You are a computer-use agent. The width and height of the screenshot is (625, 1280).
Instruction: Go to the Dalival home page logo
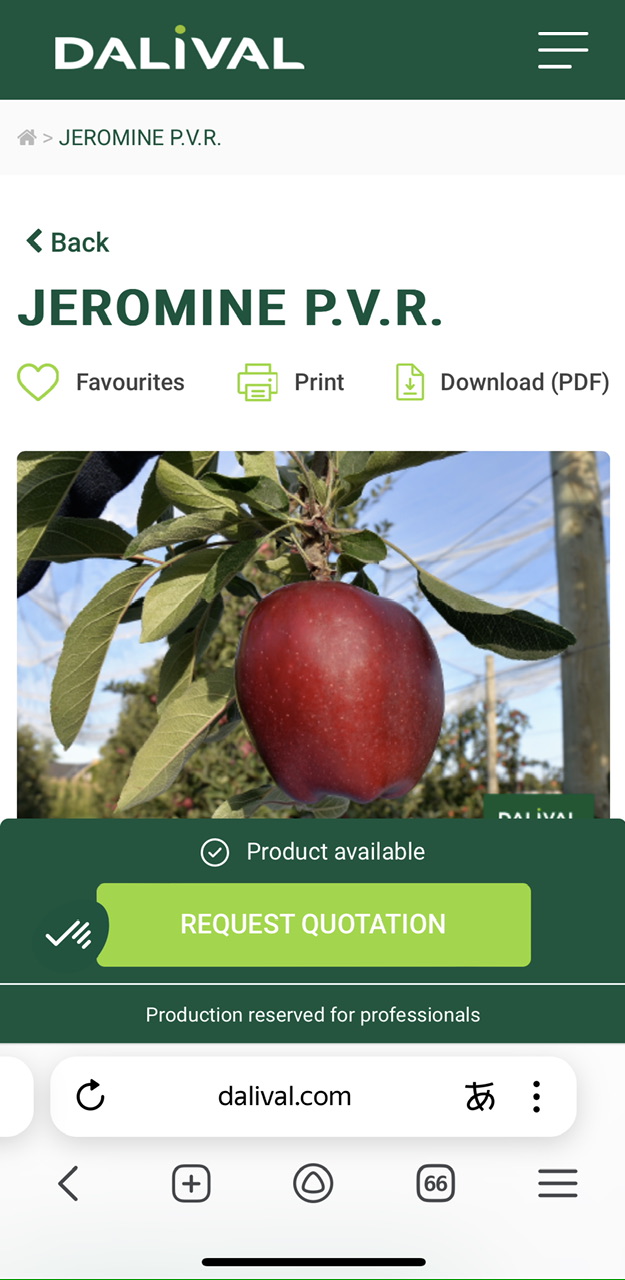[179, 50]
